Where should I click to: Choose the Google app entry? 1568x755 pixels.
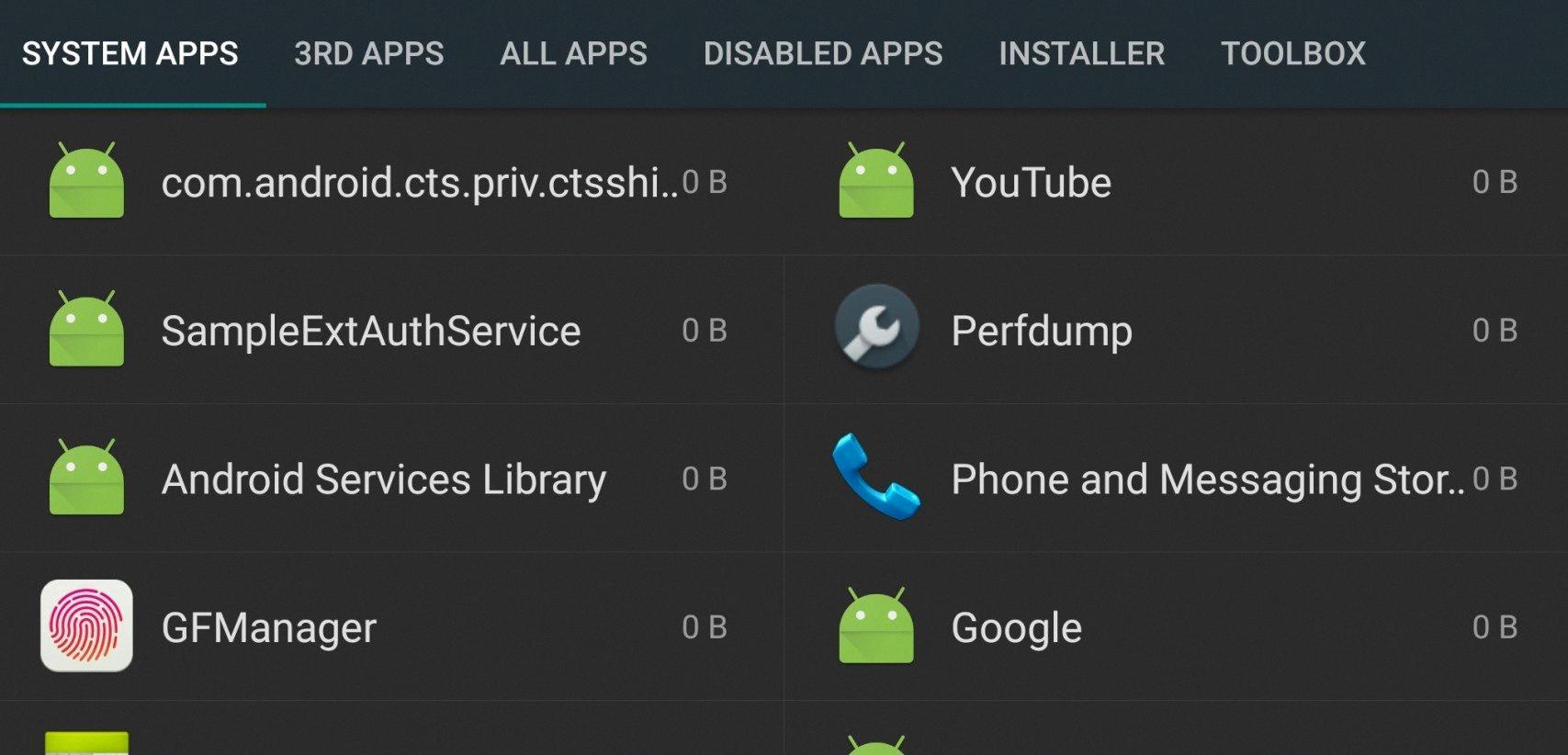[x=1176, y=627]
